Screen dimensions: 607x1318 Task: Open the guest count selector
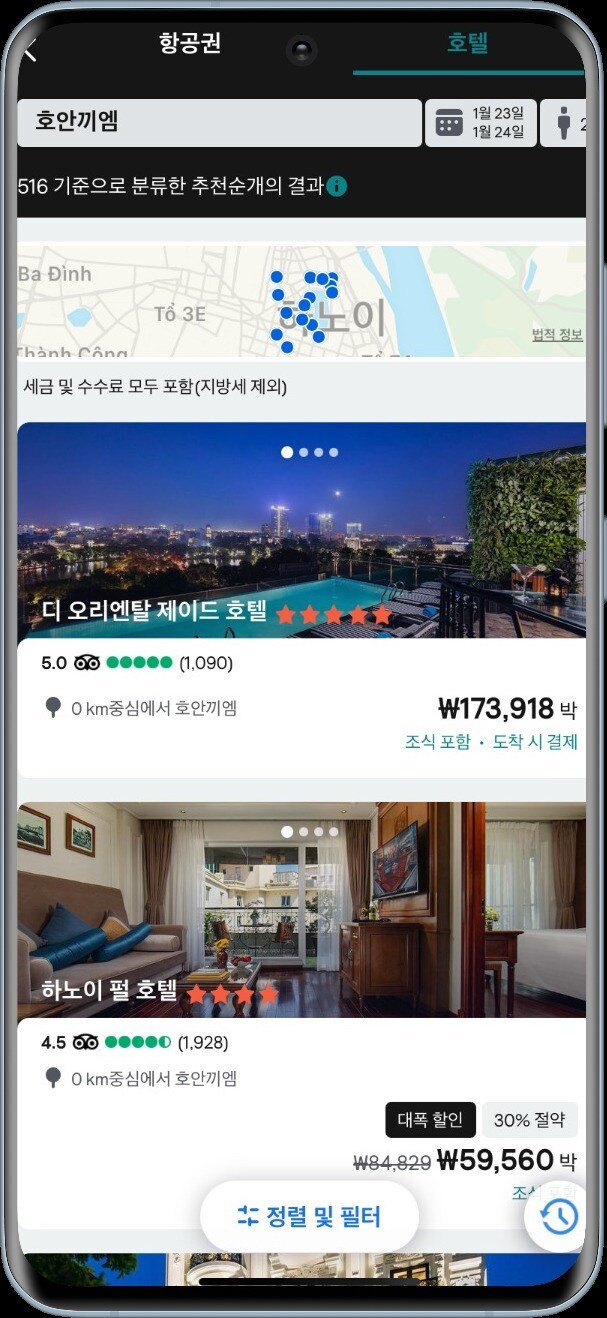point(565,123)
